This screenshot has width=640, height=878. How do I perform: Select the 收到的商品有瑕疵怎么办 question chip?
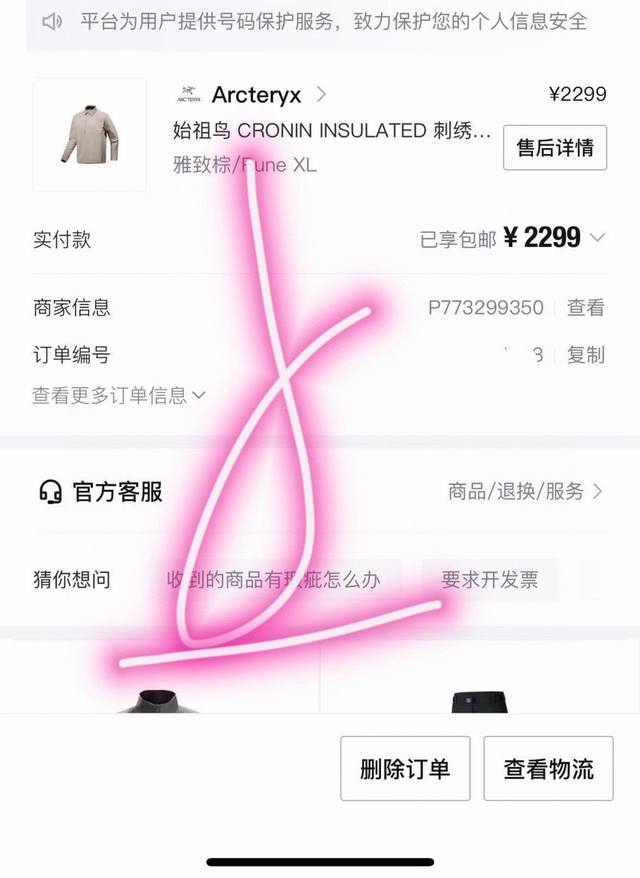[x=283, y=580]
